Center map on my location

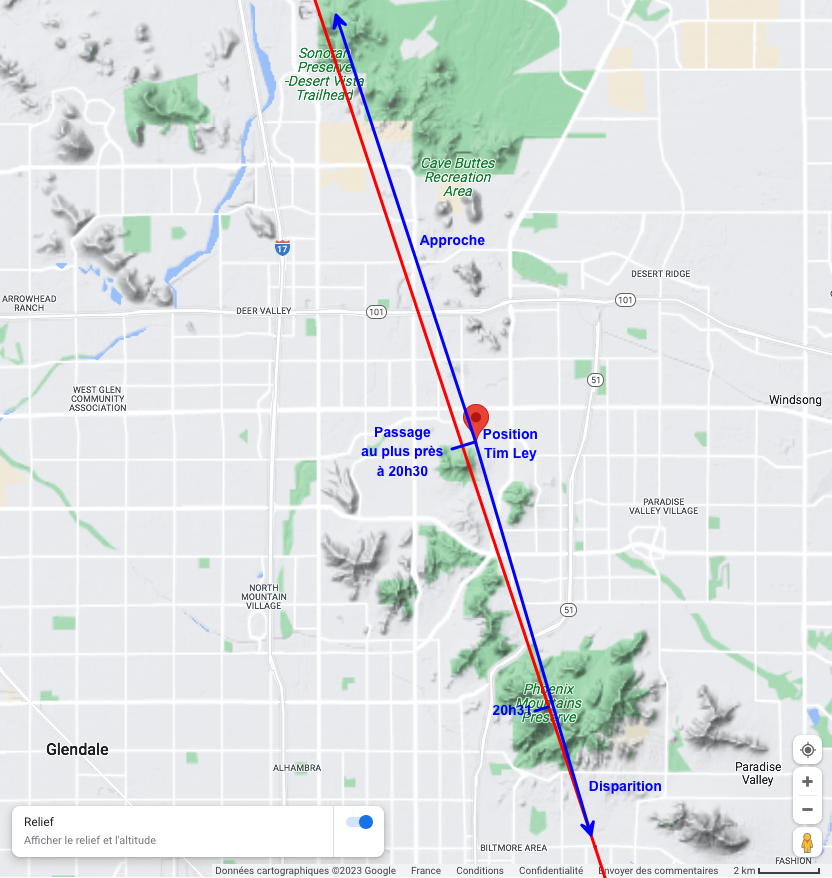[x=808, y=750]
